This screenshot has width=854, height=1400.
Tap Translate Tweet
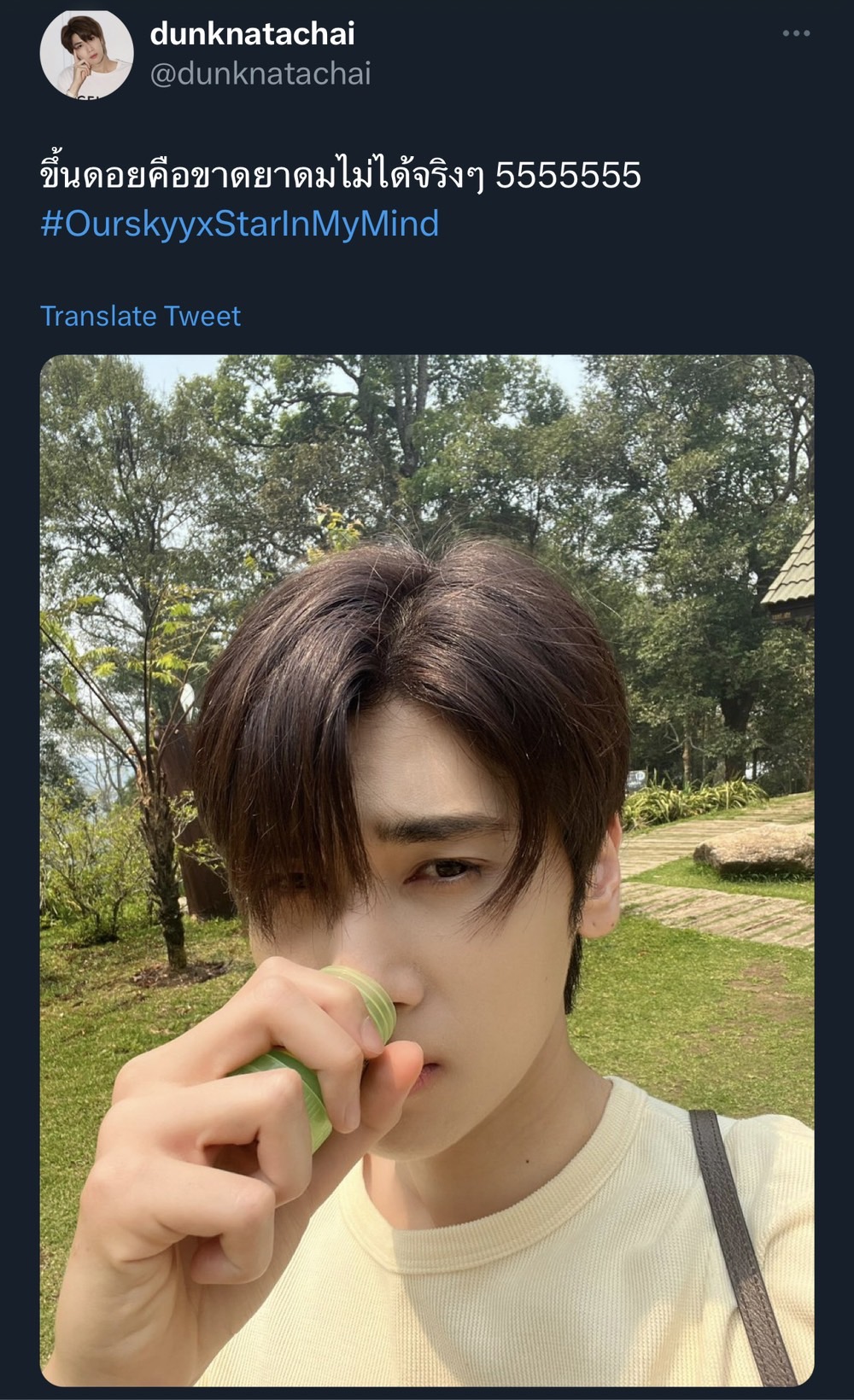click(141, 317)
